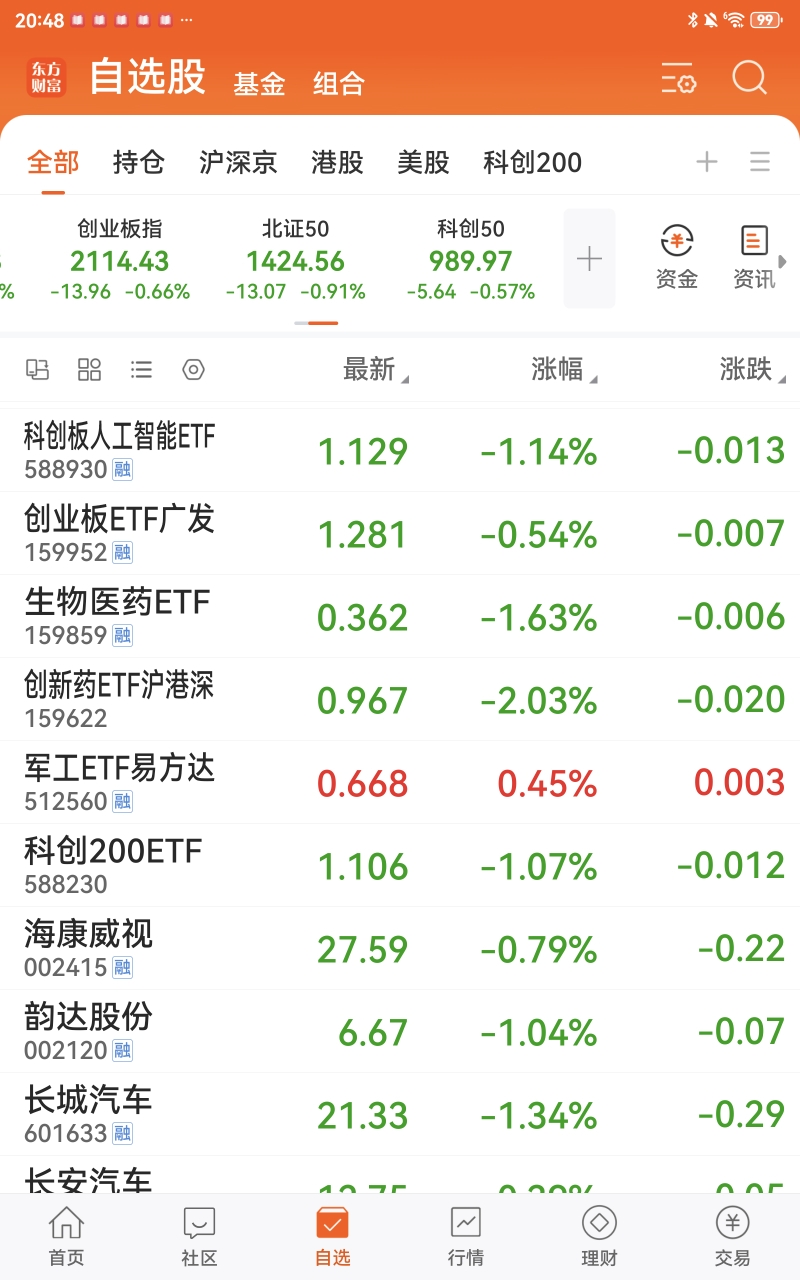Switch to the 基金 top tab
The image size is (800, 1280).
click(259, 83)
